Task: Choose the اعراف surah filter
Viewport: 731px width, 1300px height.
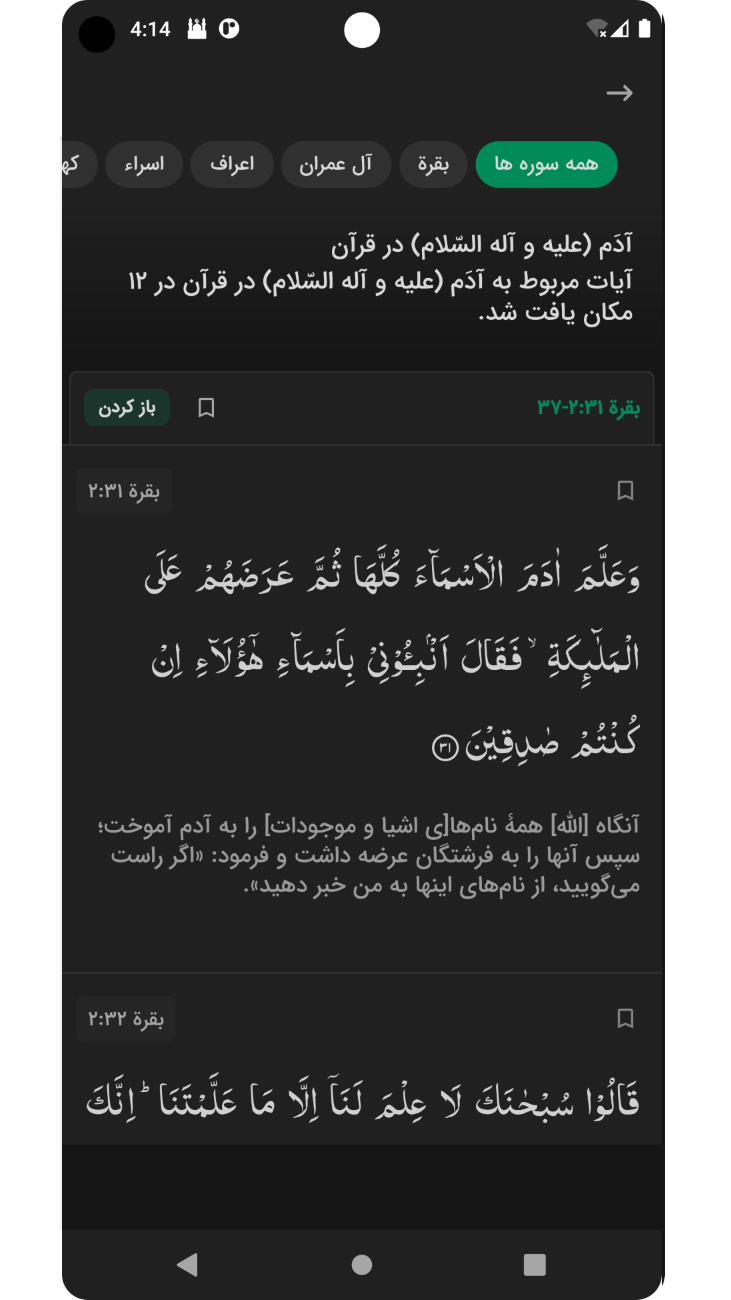Action: [231, 165]
